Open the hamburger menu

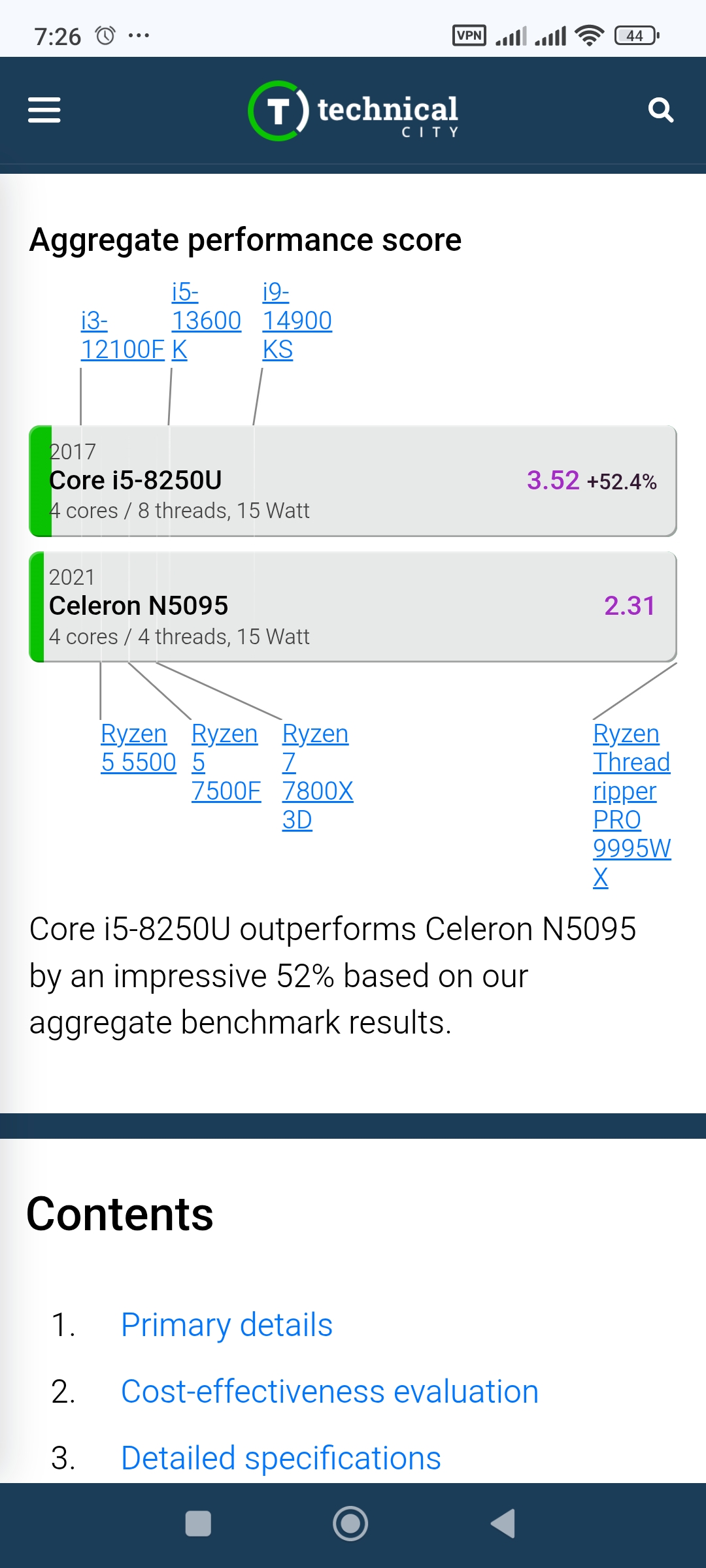click(x=44, y=110)
